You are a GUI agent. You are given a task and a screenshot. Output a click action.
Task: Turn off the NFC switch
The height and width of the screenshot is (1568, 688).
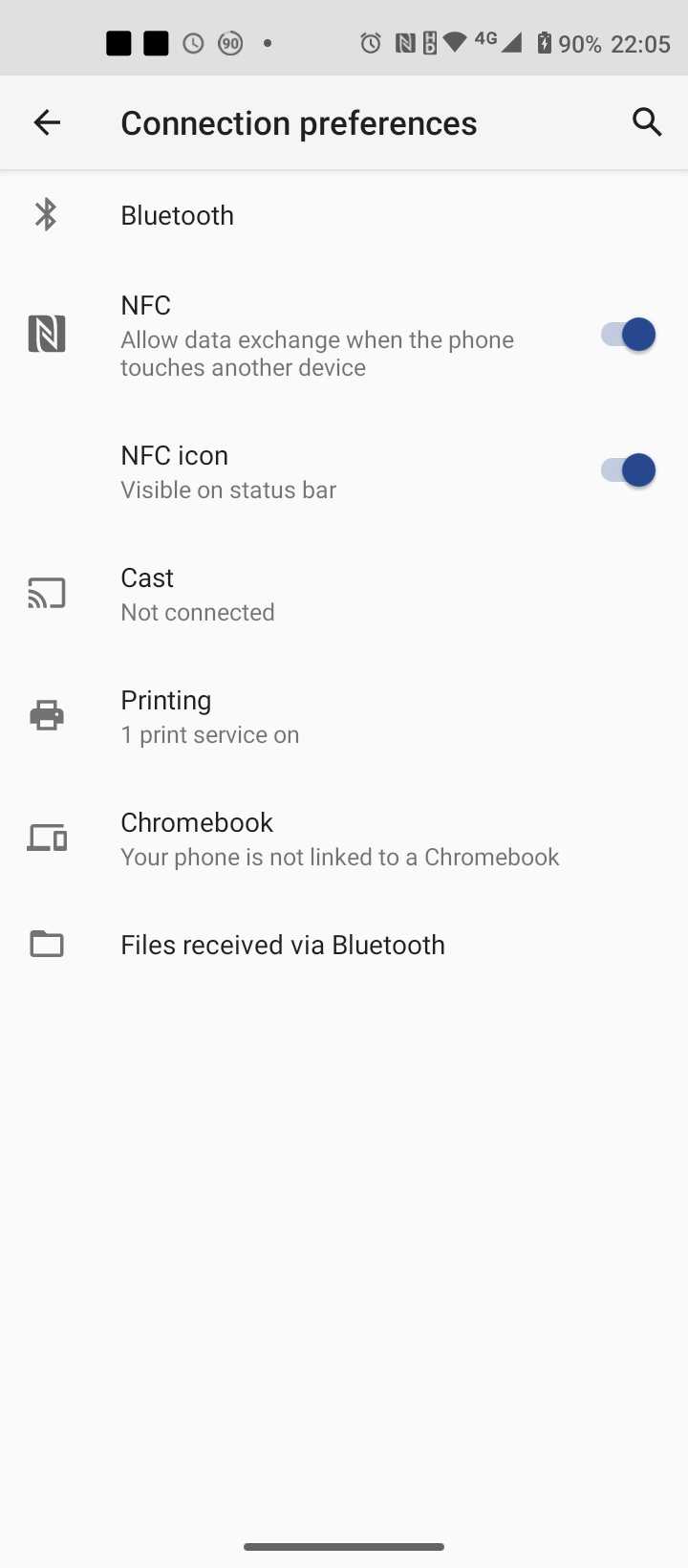(x=628, y=335)
